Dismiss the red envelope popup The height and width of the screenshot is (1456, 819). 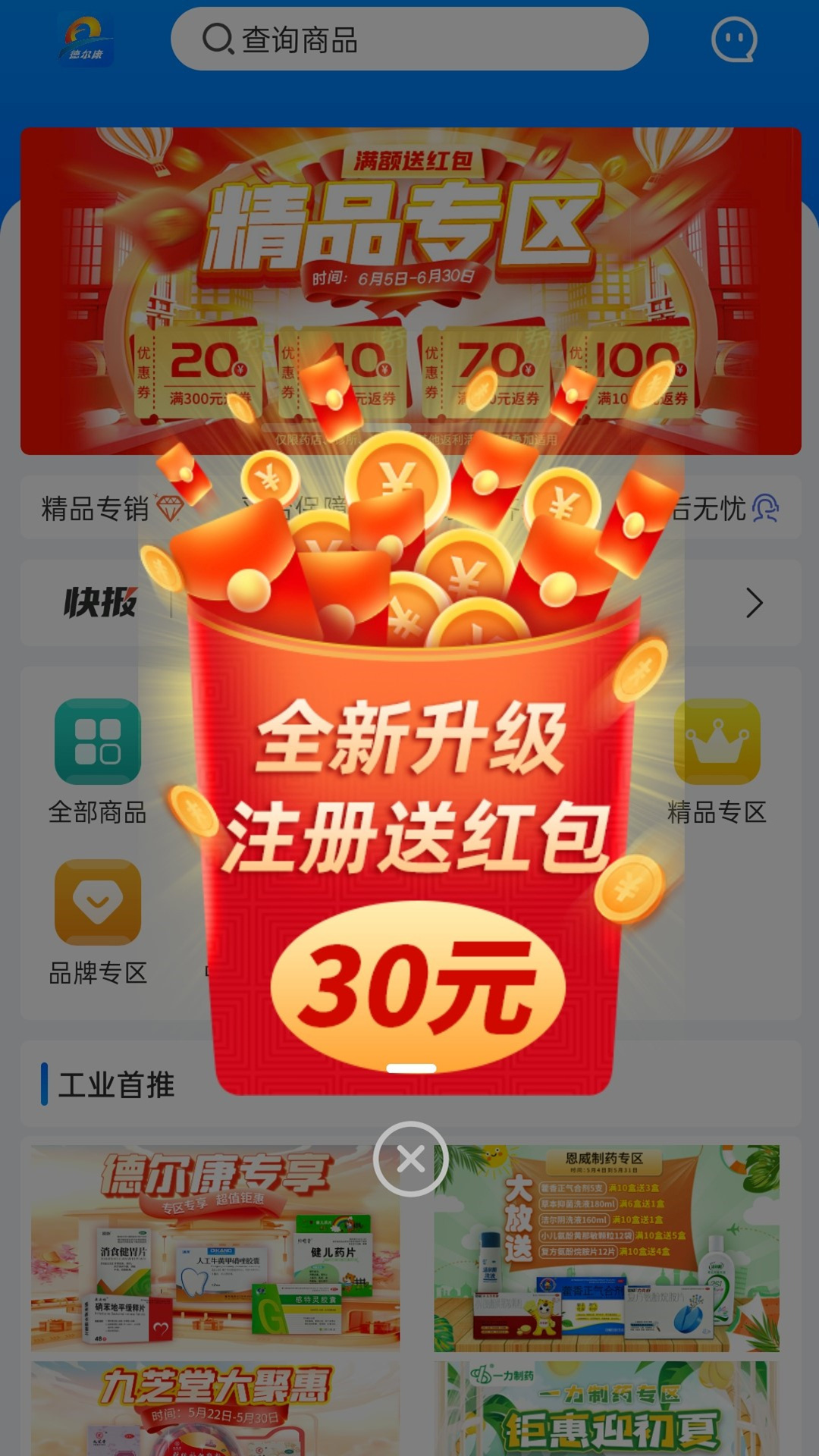410,1159
